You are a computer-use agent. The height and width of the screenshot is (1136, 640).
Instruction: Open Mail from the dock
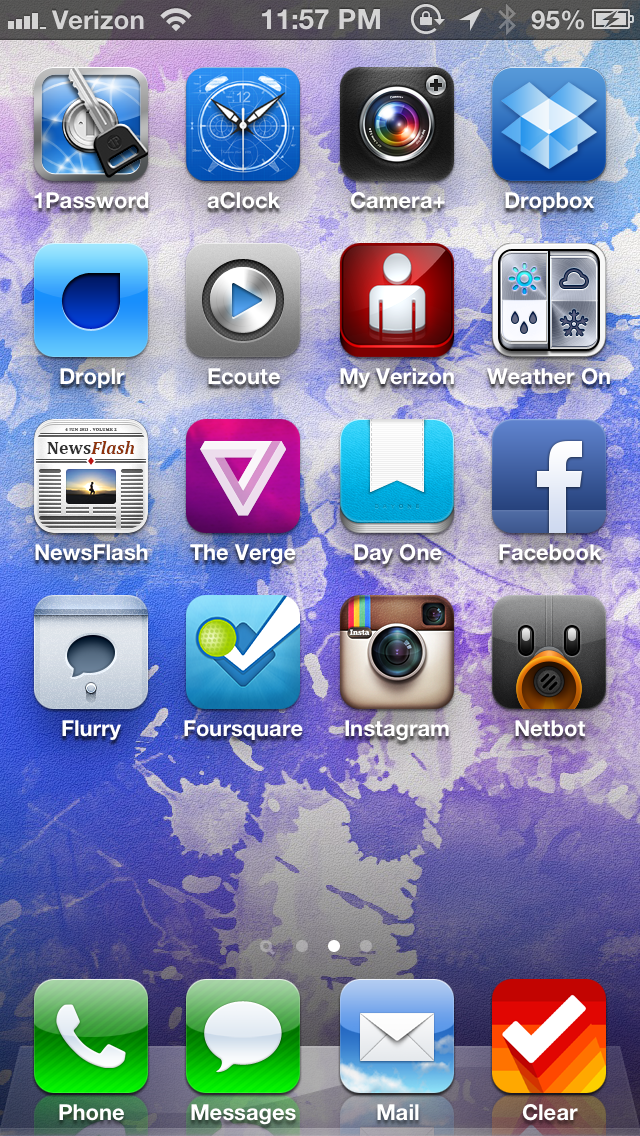click(x=396, y=1036)
